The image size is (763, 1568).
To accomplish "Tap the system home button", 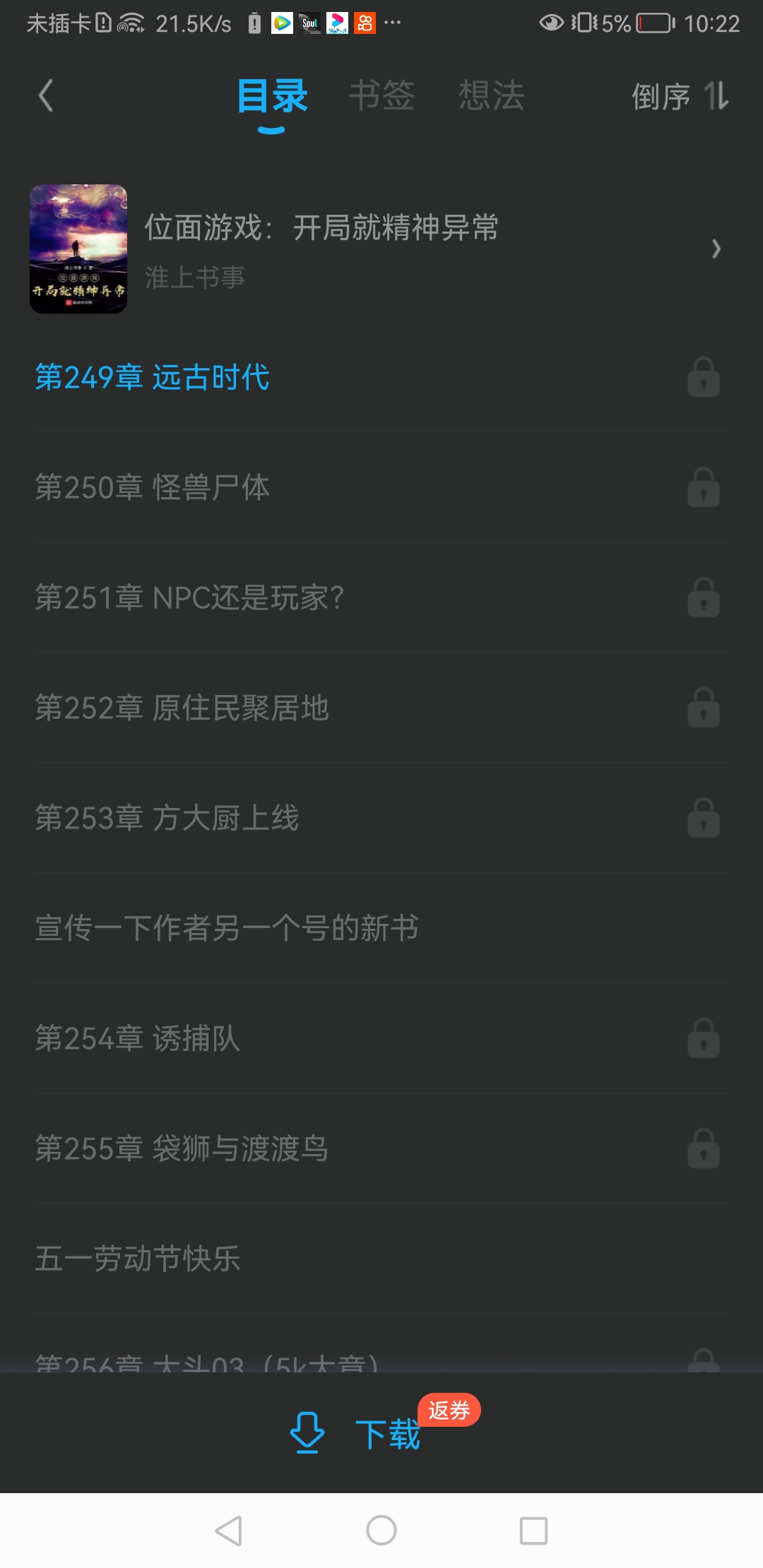I will pyautogui.click(x=381, y=1531).
